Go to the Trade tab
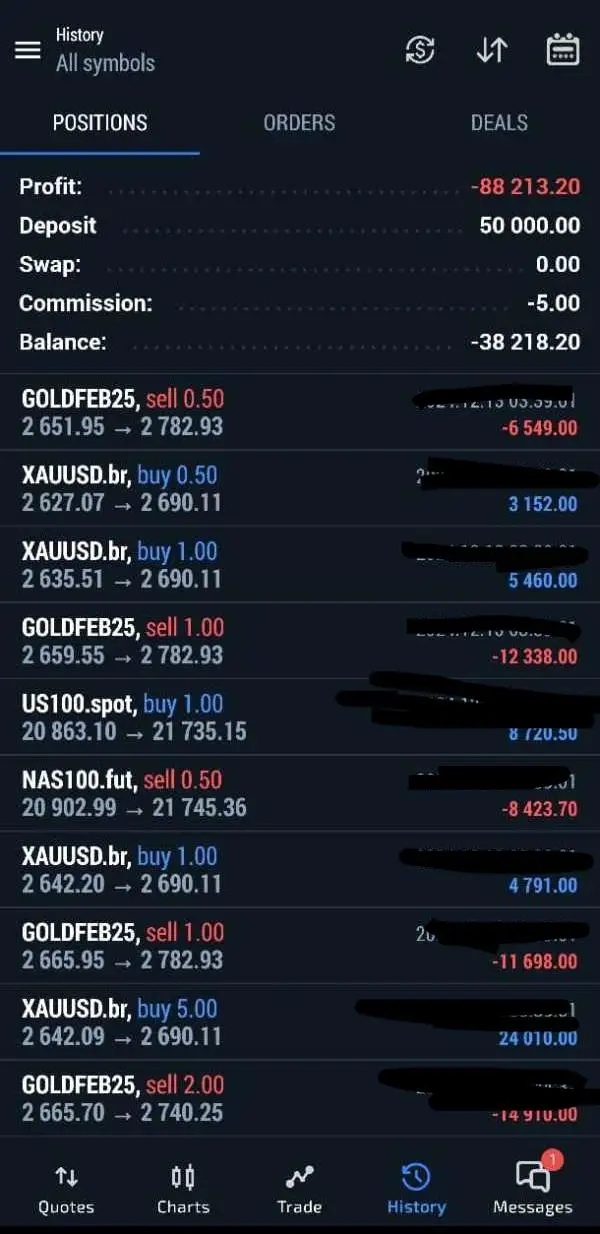The image size is (600, 1234). [x=299, y=1190]
